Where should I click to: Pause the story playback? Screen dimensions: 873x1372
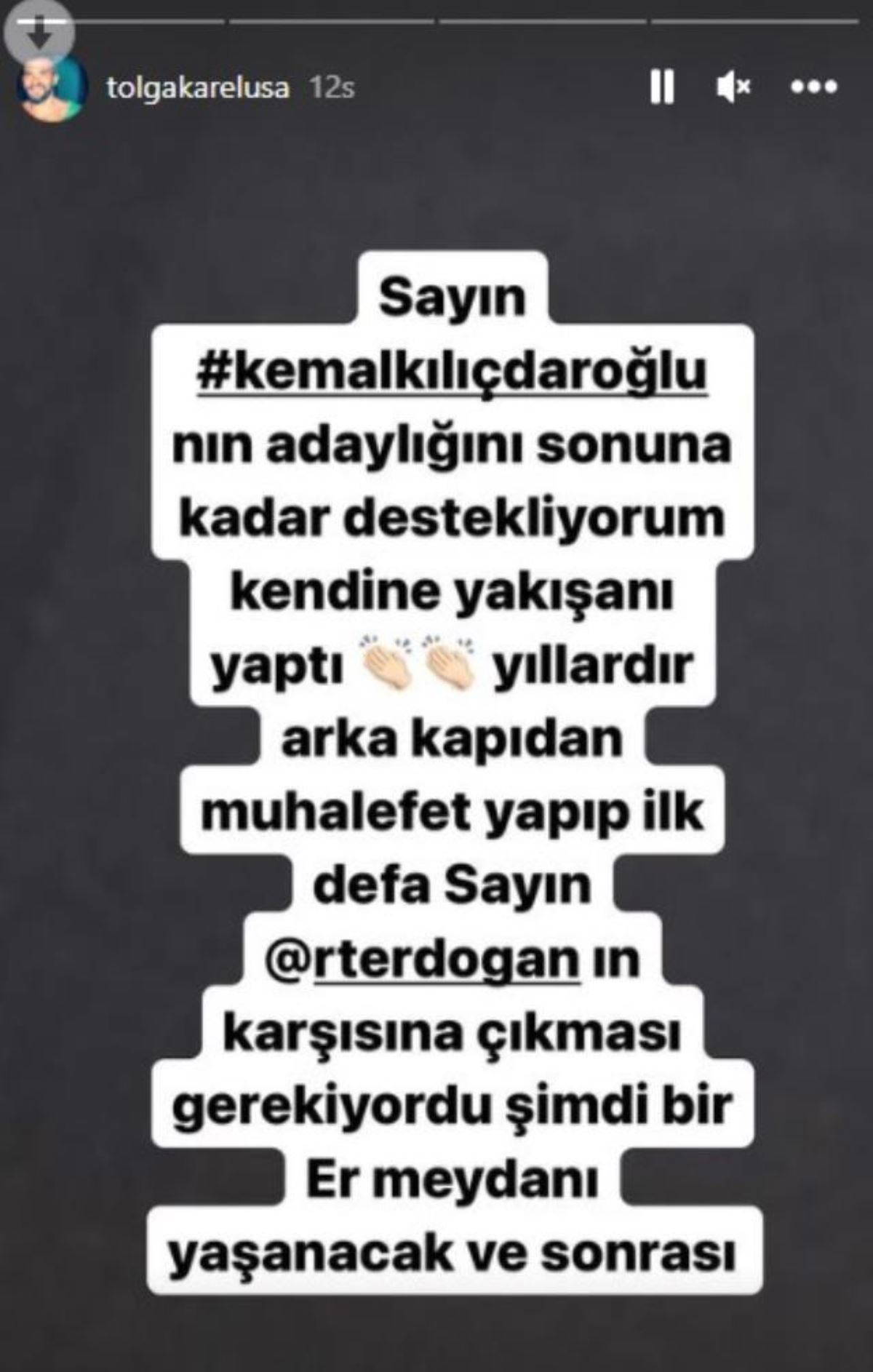click(661, 87)
